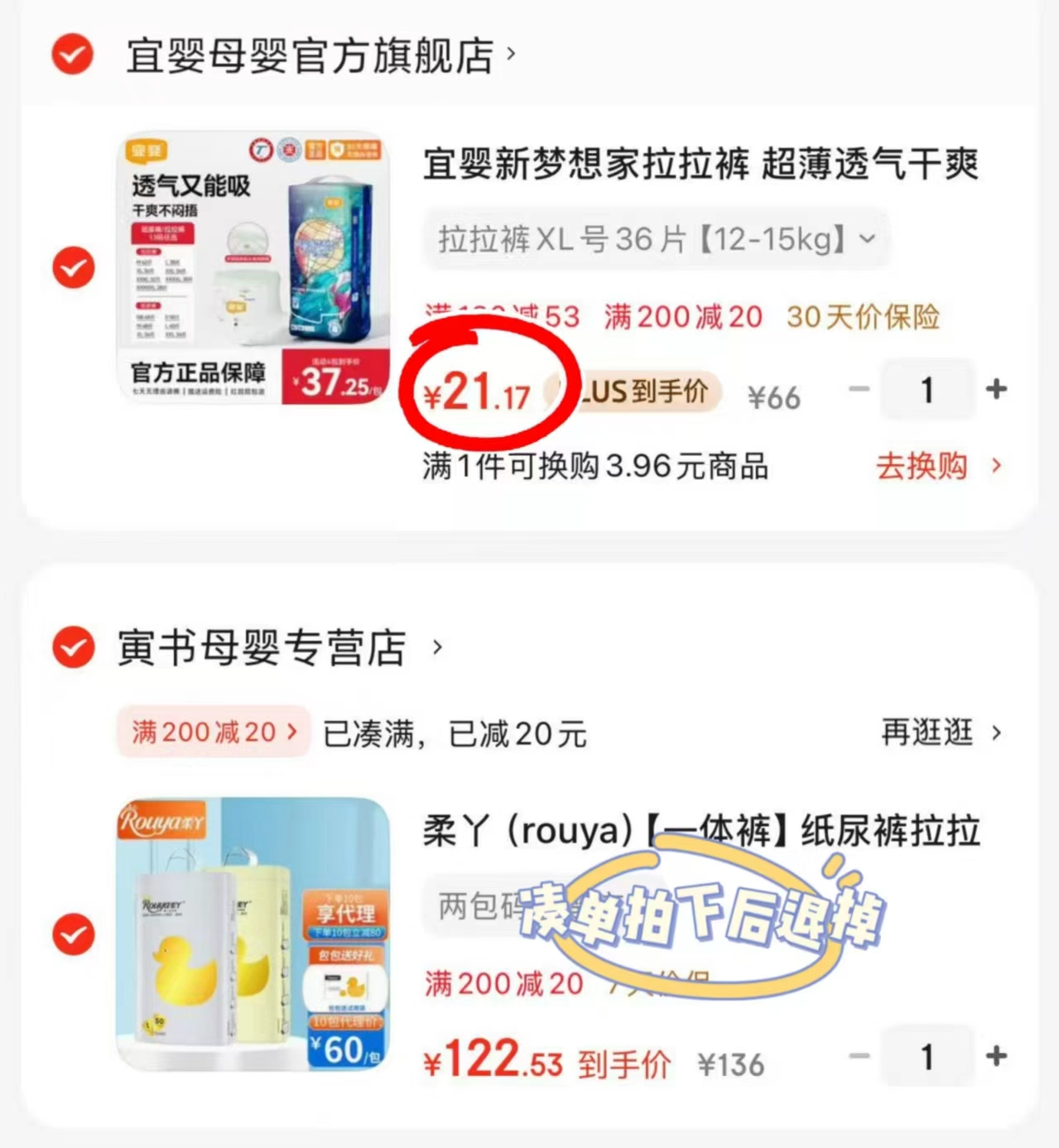
Task: Click 再逛逛 to browse more deals
Action: point(927,732)
